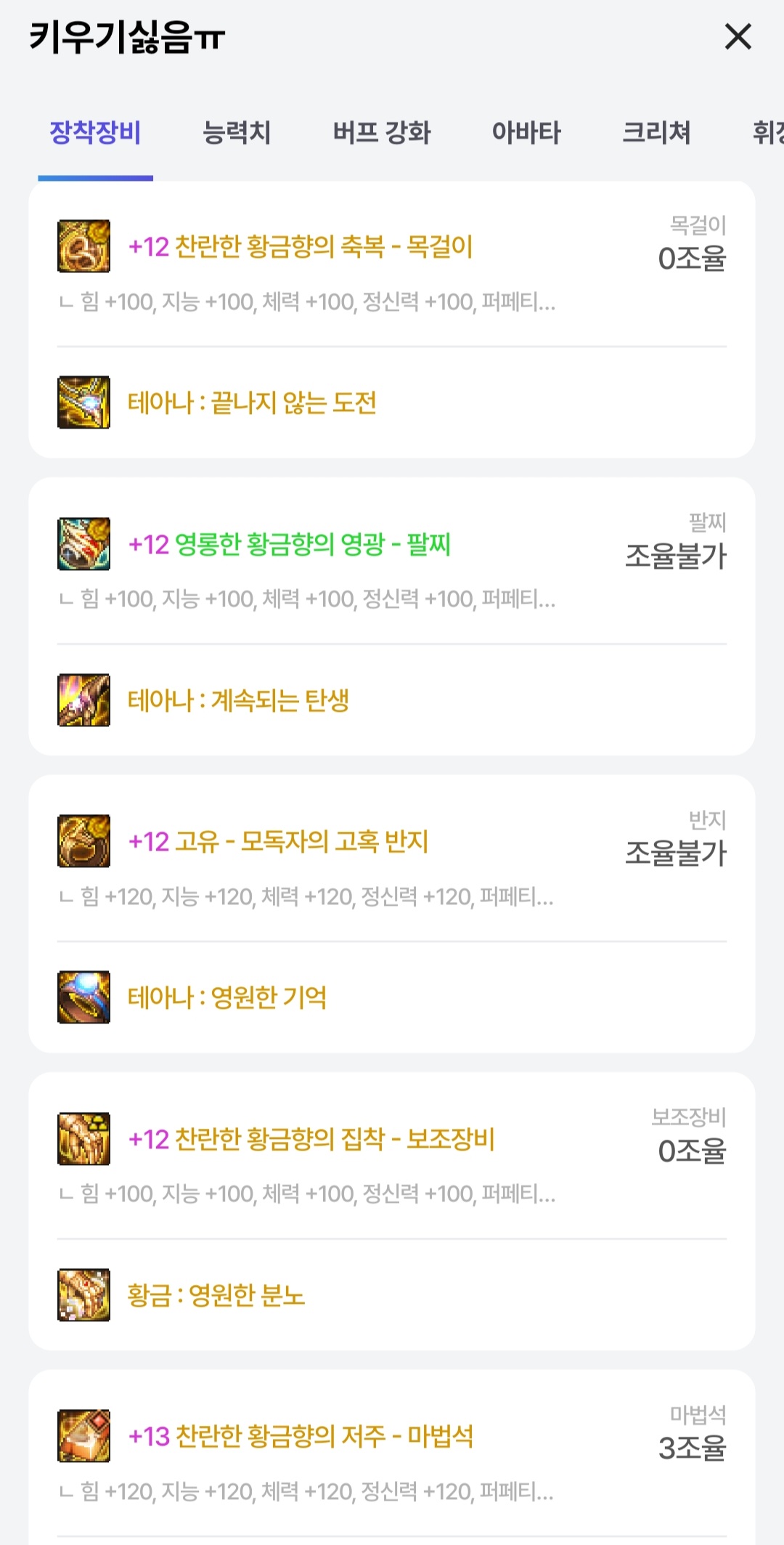Open +13 찬란한 황금향의 저주 - 마법석 item
Image resolution: width=784 pixels, height=1545 pixels.
pos(301,1436)
